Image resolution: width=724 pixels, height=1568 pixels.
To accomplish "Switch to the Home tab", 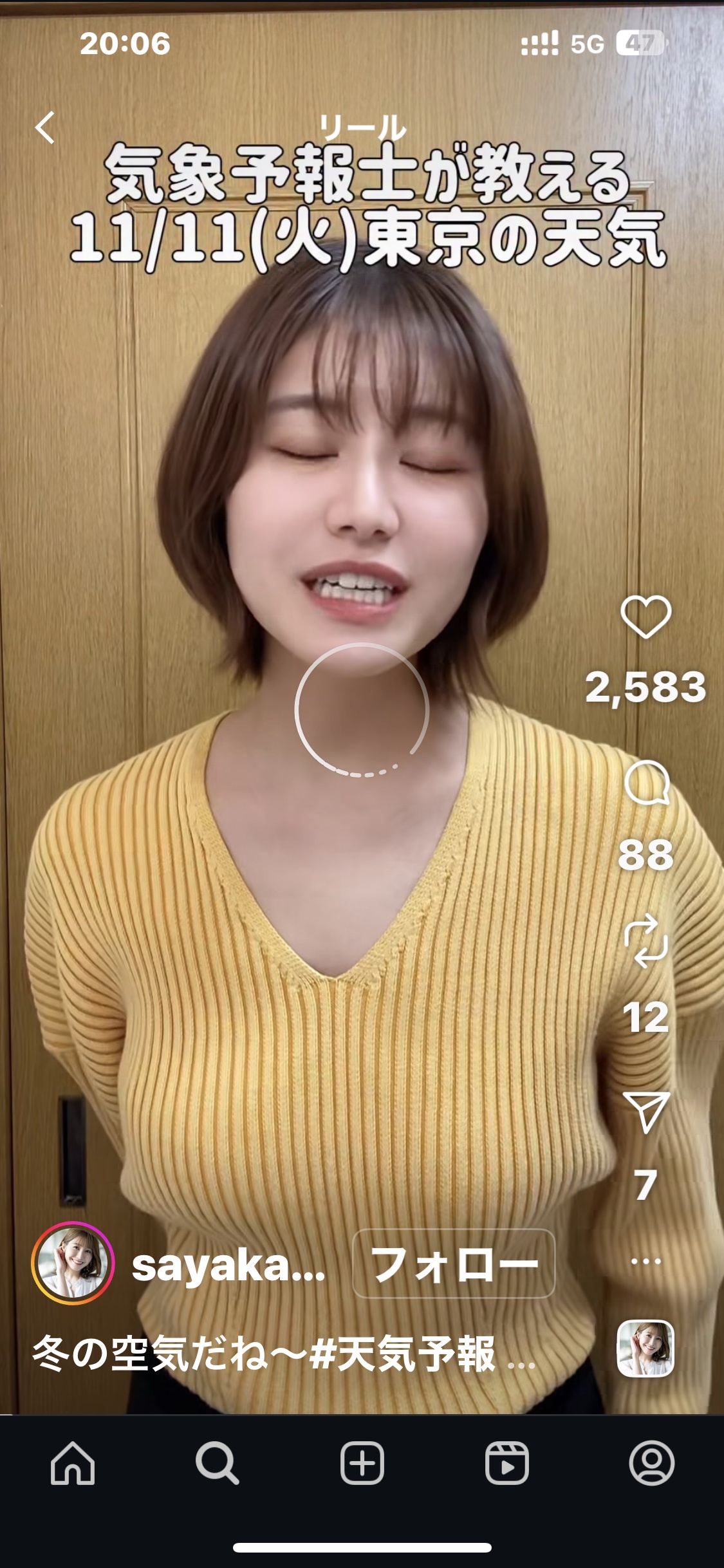I will click(73, 1463).
